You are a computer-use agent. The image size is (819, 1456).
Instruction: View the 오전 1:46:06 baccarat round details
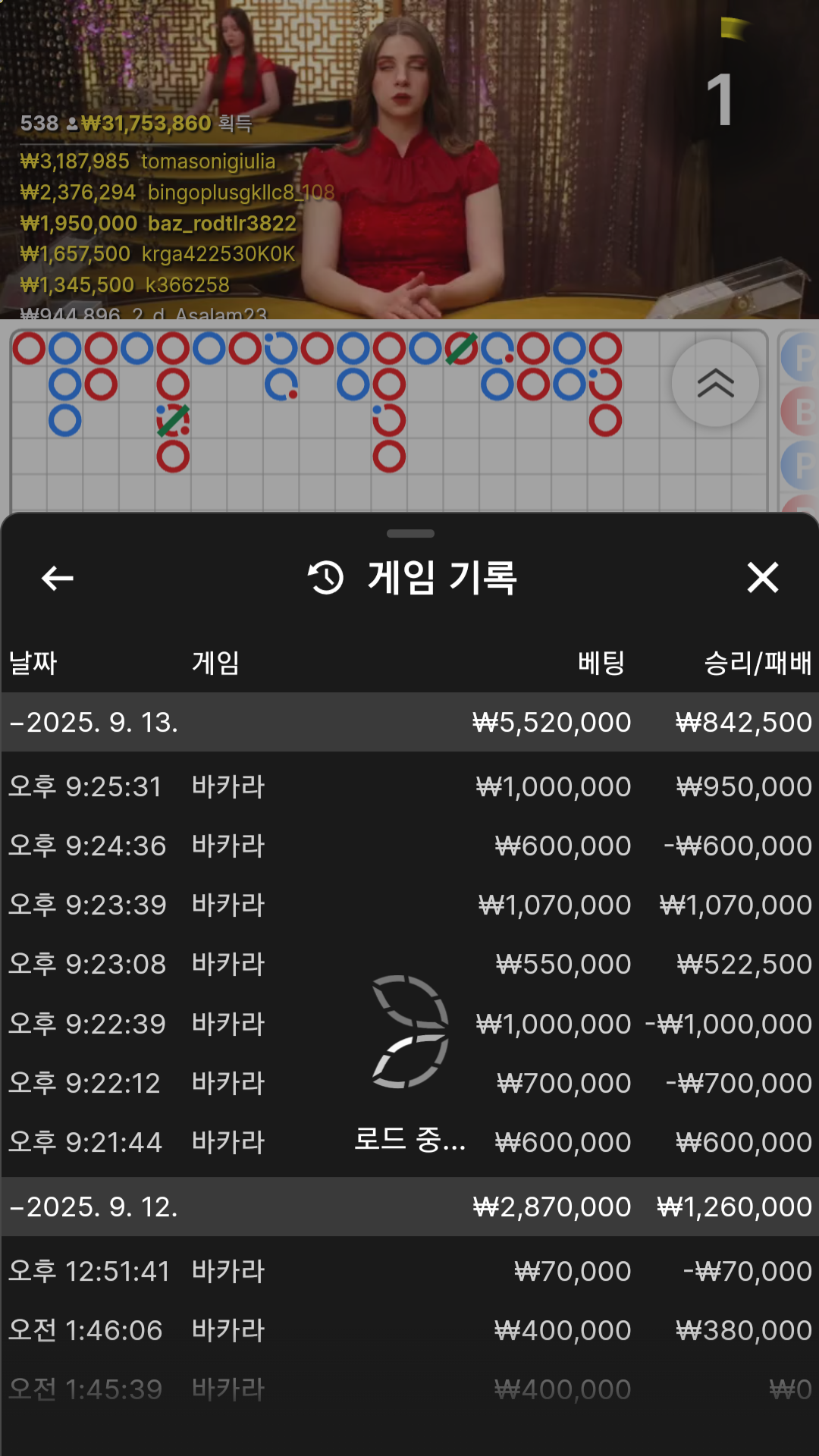(x=409, y=1330)
